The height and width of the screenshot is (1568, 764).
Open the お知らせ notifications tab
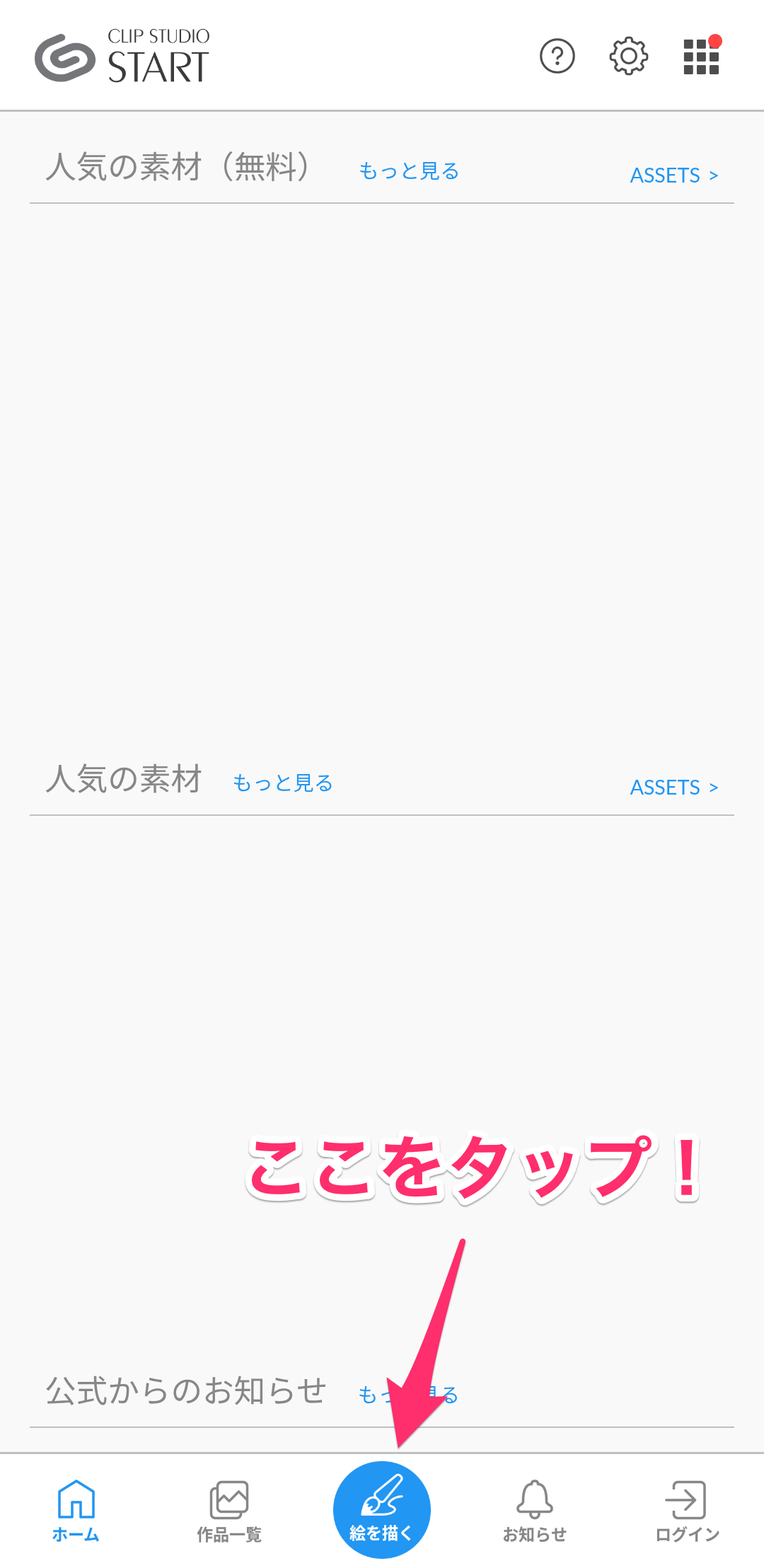[x=535, y=1510]
